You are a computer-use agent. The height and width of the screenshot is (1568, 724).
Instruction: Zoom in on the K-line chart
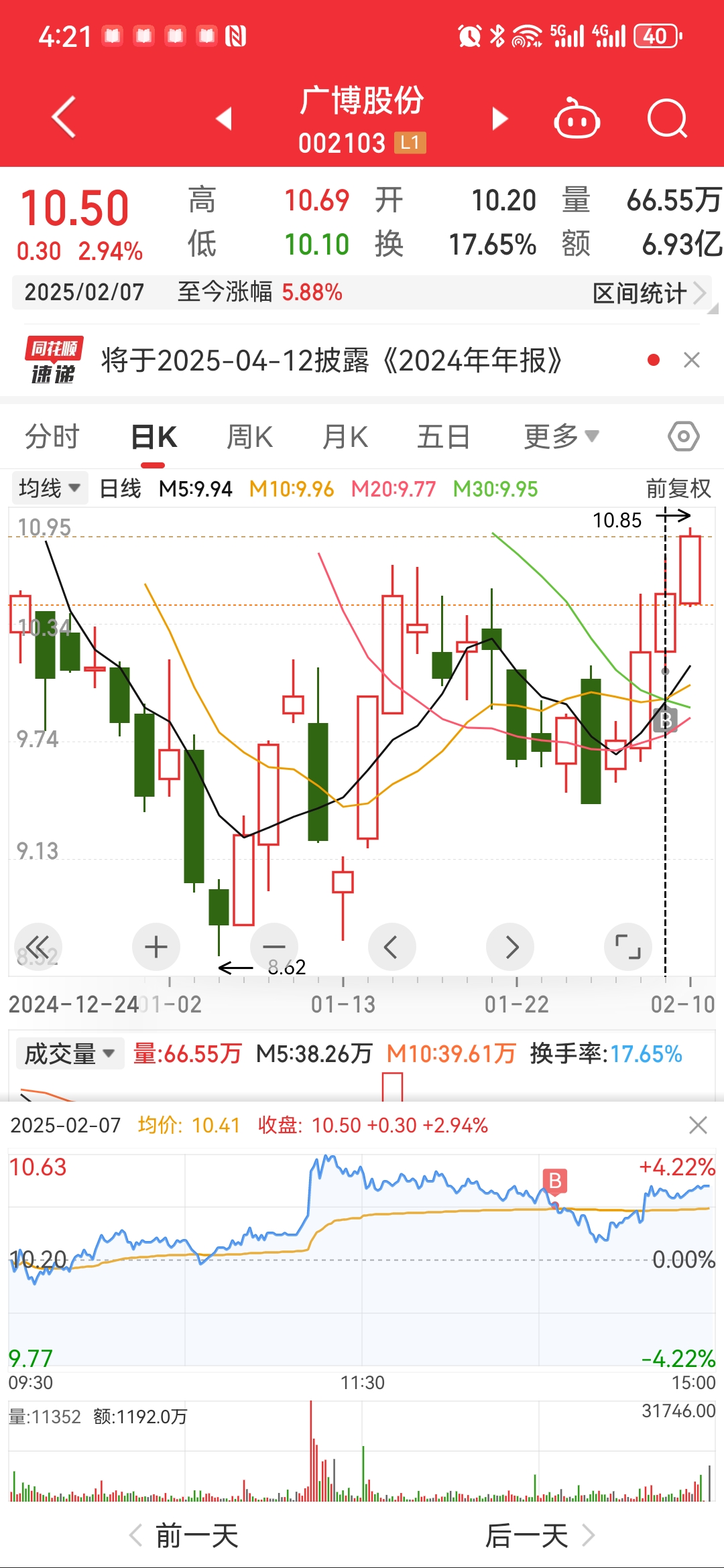click(x=156, y=947)
